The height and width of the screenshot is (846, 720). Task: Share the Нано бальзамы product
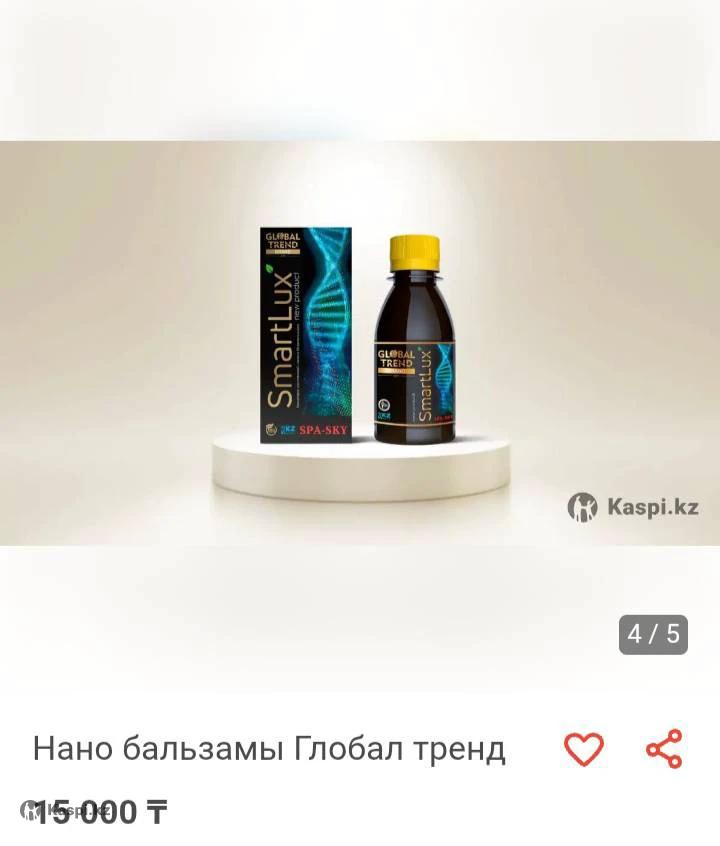coord(663,749)
